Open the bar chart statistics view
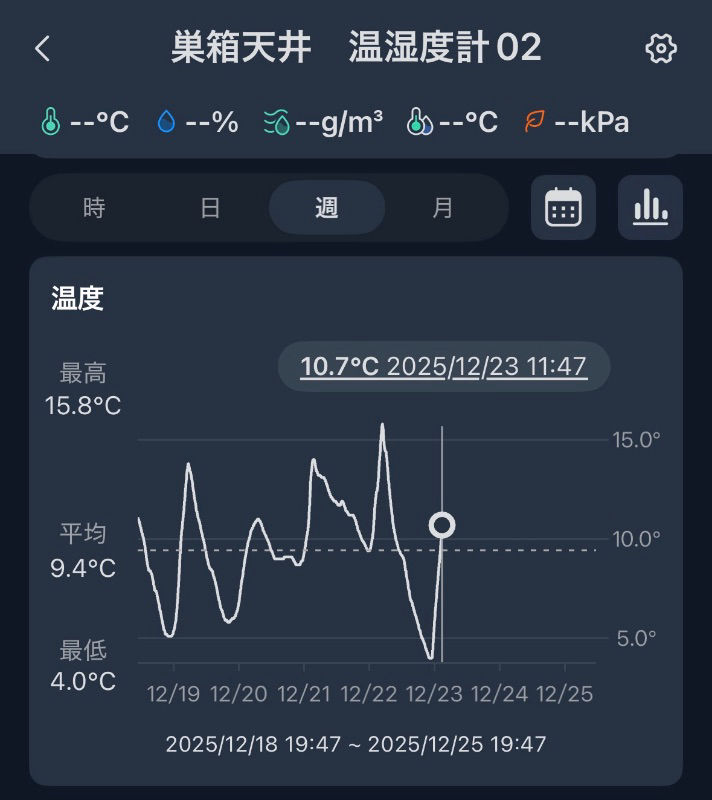 [650, 208]
